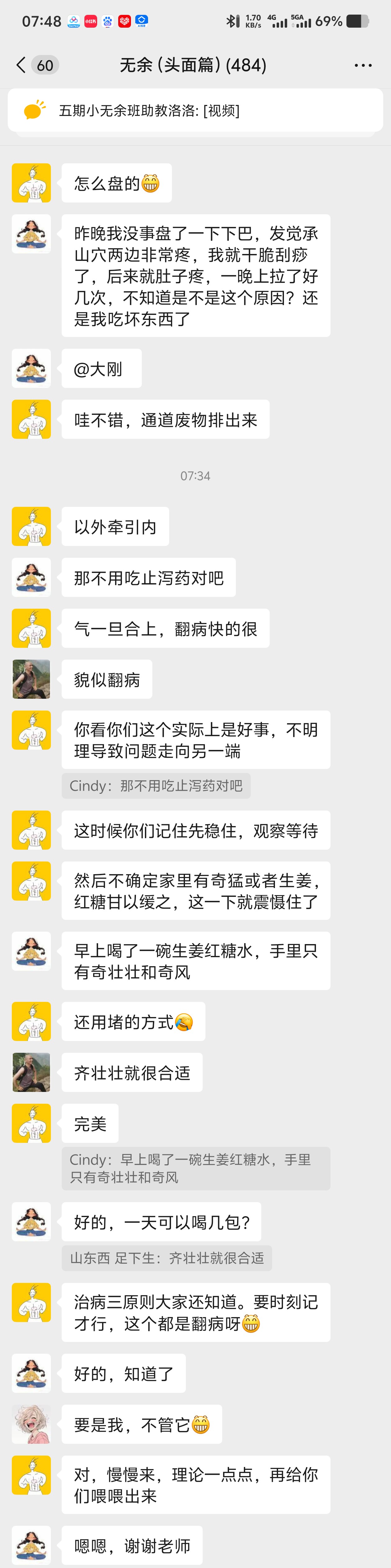Image resolution: width=391 pixels, height=1568 pixels.
Task: Open avatar beside 齐壮壮就很合适 message
Action: 32,1072
